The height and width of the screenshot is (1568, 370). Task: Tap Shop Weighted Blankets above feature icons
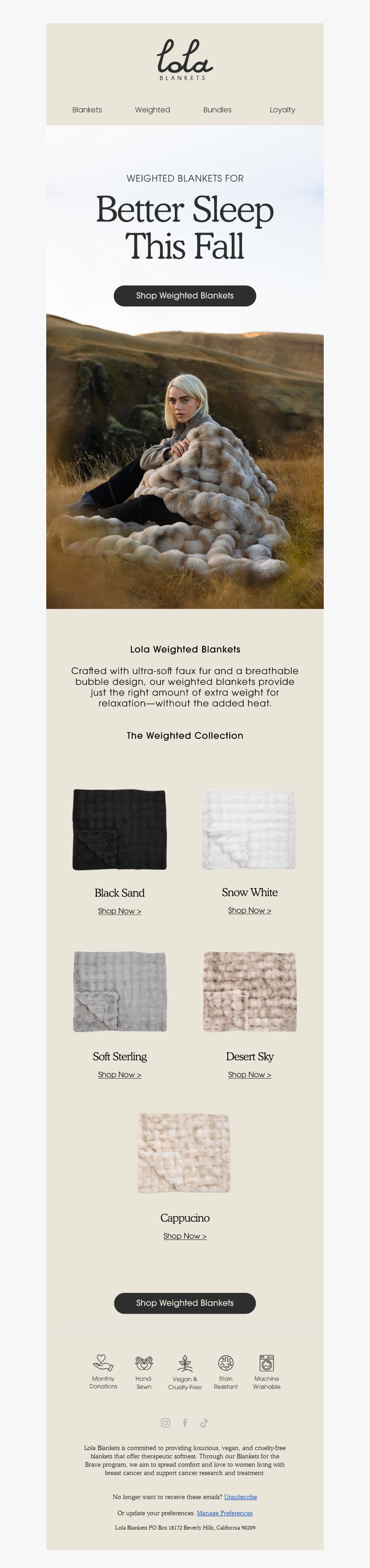pos(185,1303)
